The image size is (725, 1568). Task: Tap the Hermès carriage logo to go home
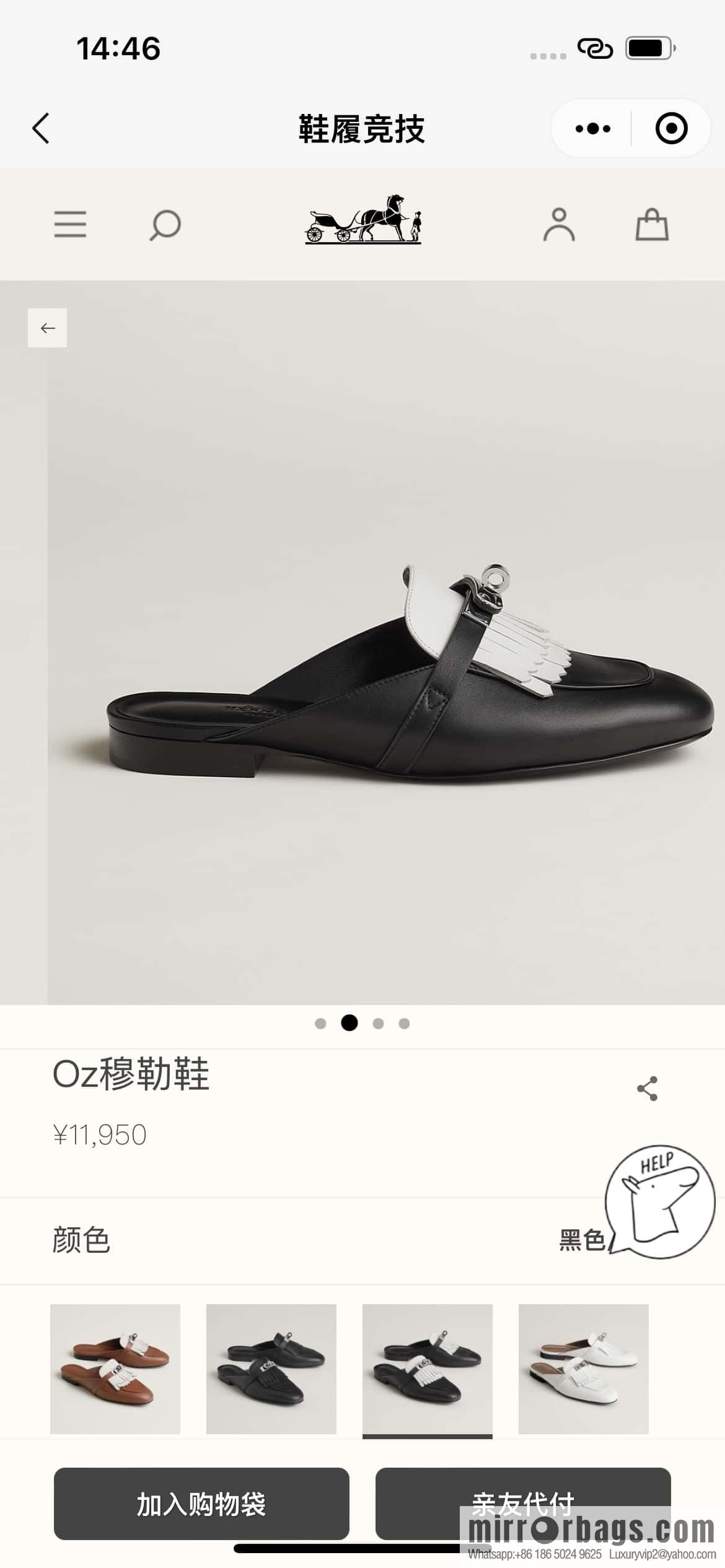point(363,219)
